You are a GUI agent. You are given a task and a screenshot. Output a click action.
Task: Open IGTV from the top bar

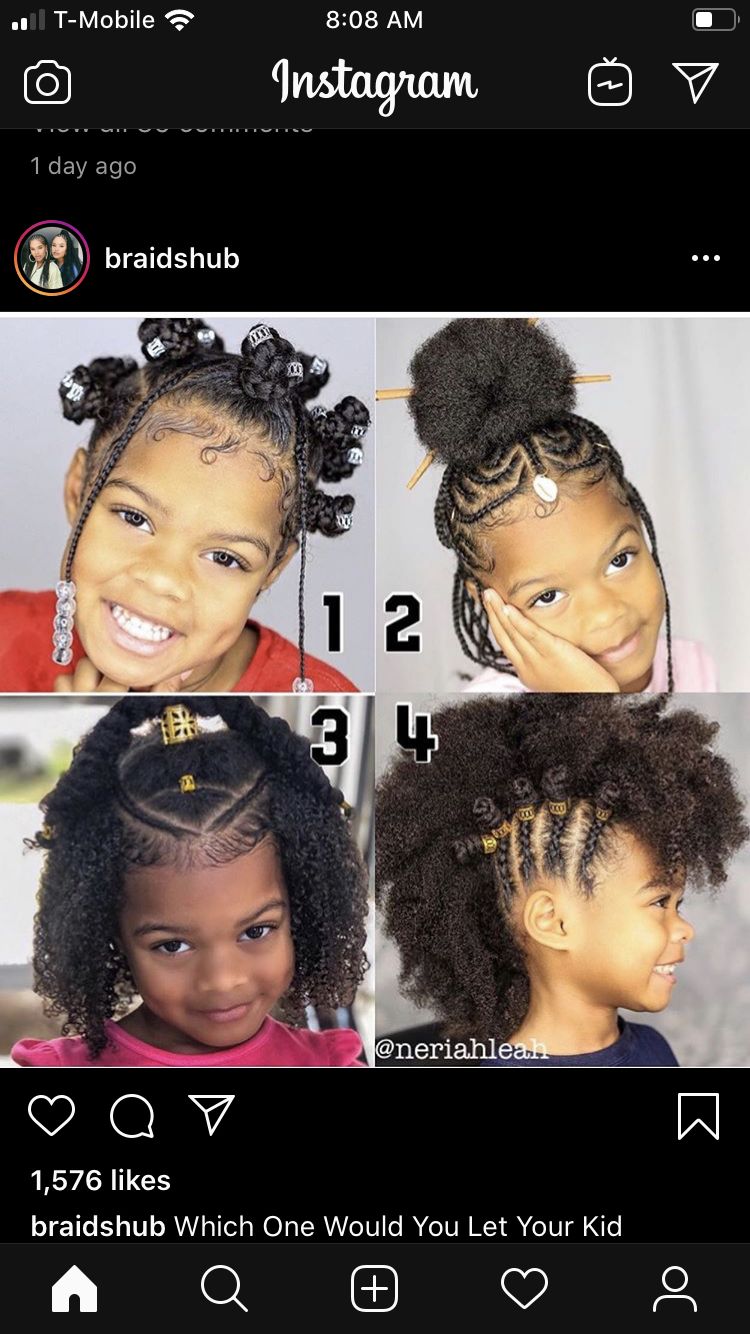pos(609,83)
